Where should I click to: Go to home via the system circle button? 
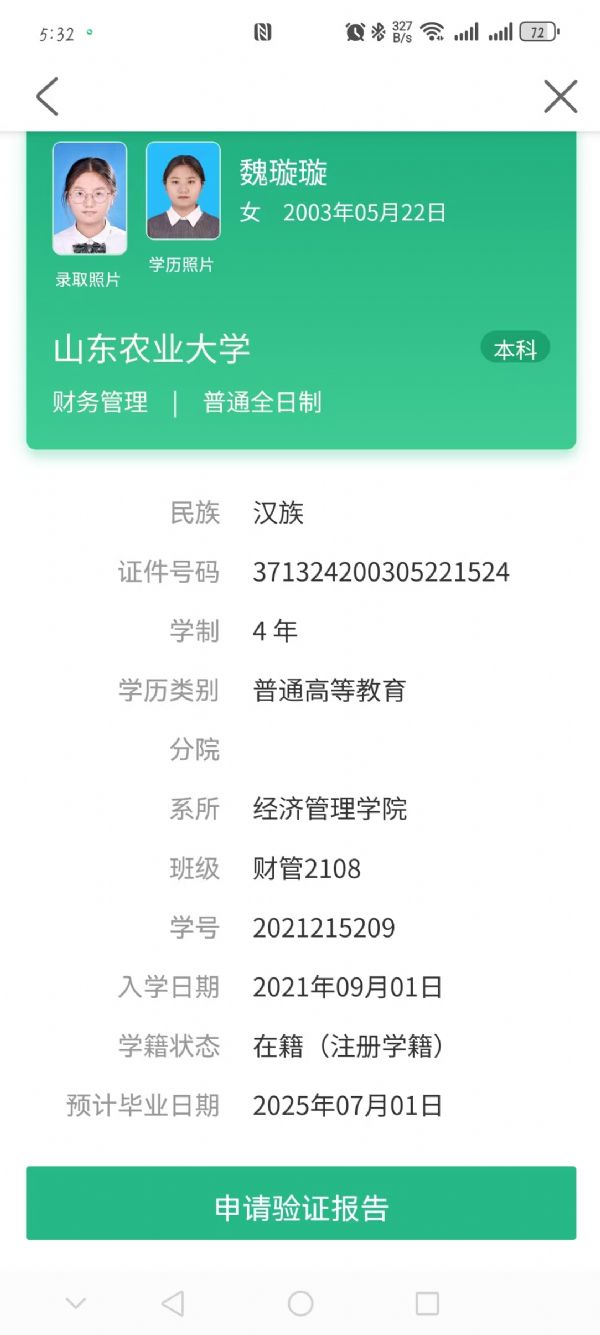[300, 1303]
